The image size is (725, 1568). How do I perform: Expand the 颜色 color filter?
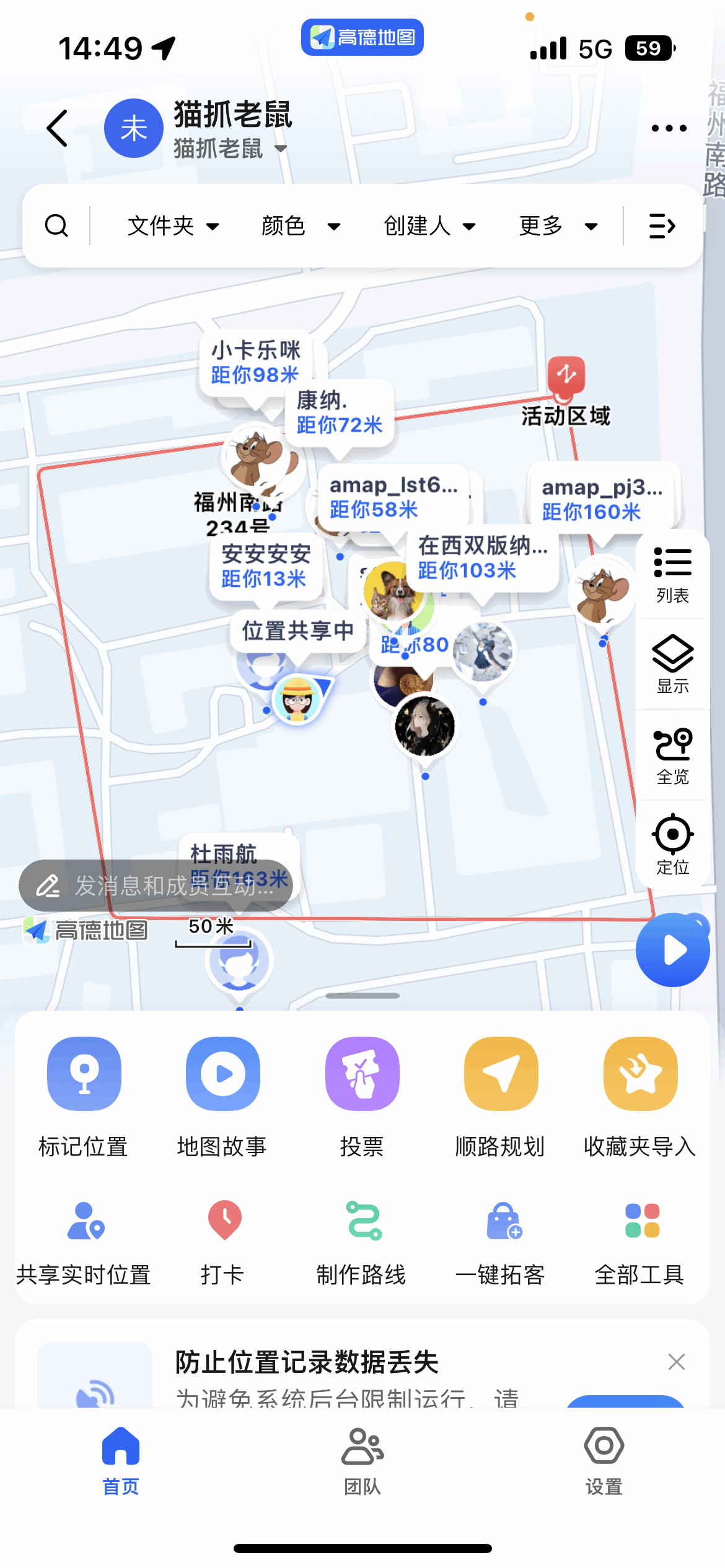(x=301, y=226)
